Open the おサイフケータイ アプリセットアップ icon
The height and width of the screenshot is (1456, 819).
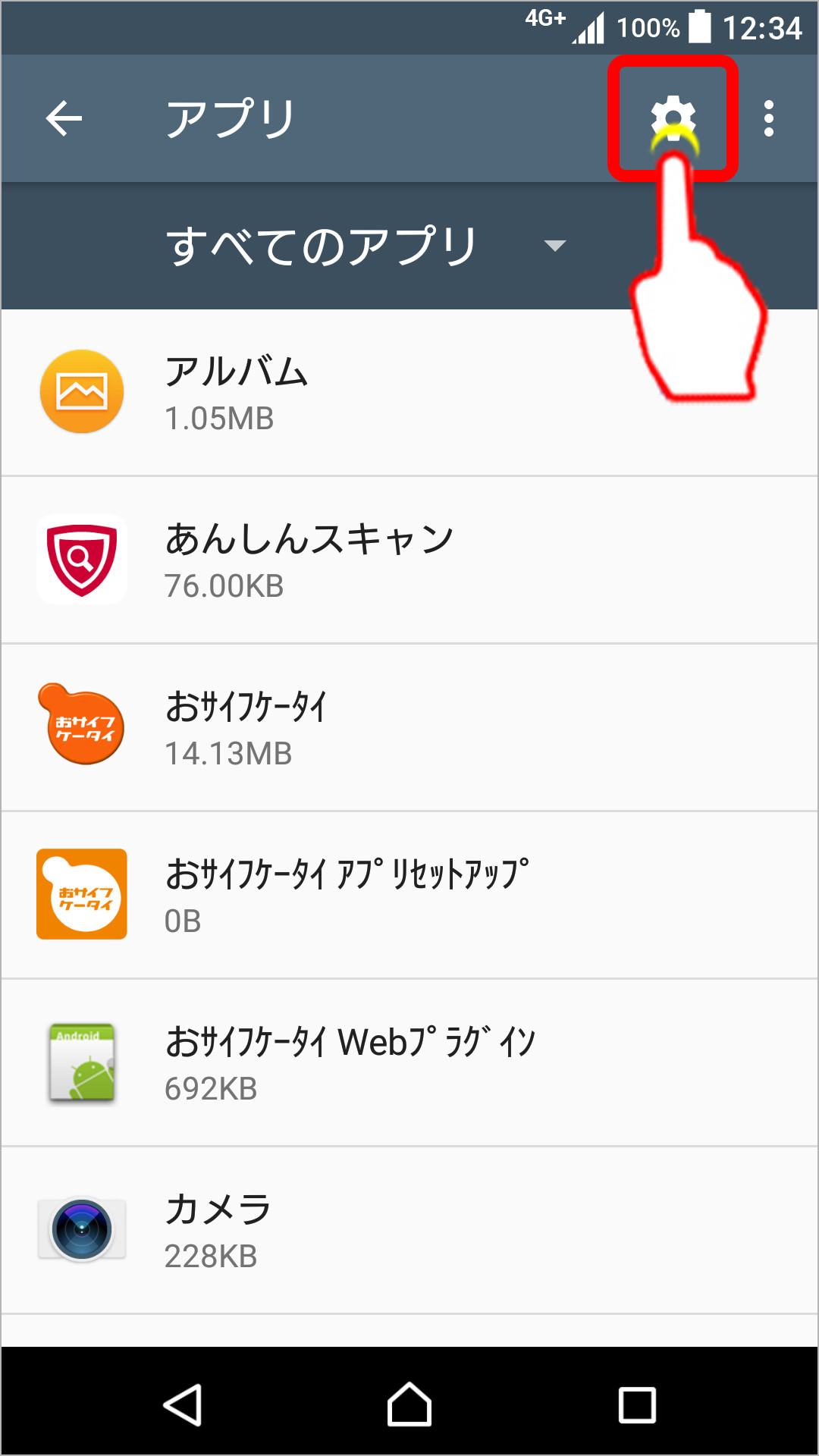point(81,894)
